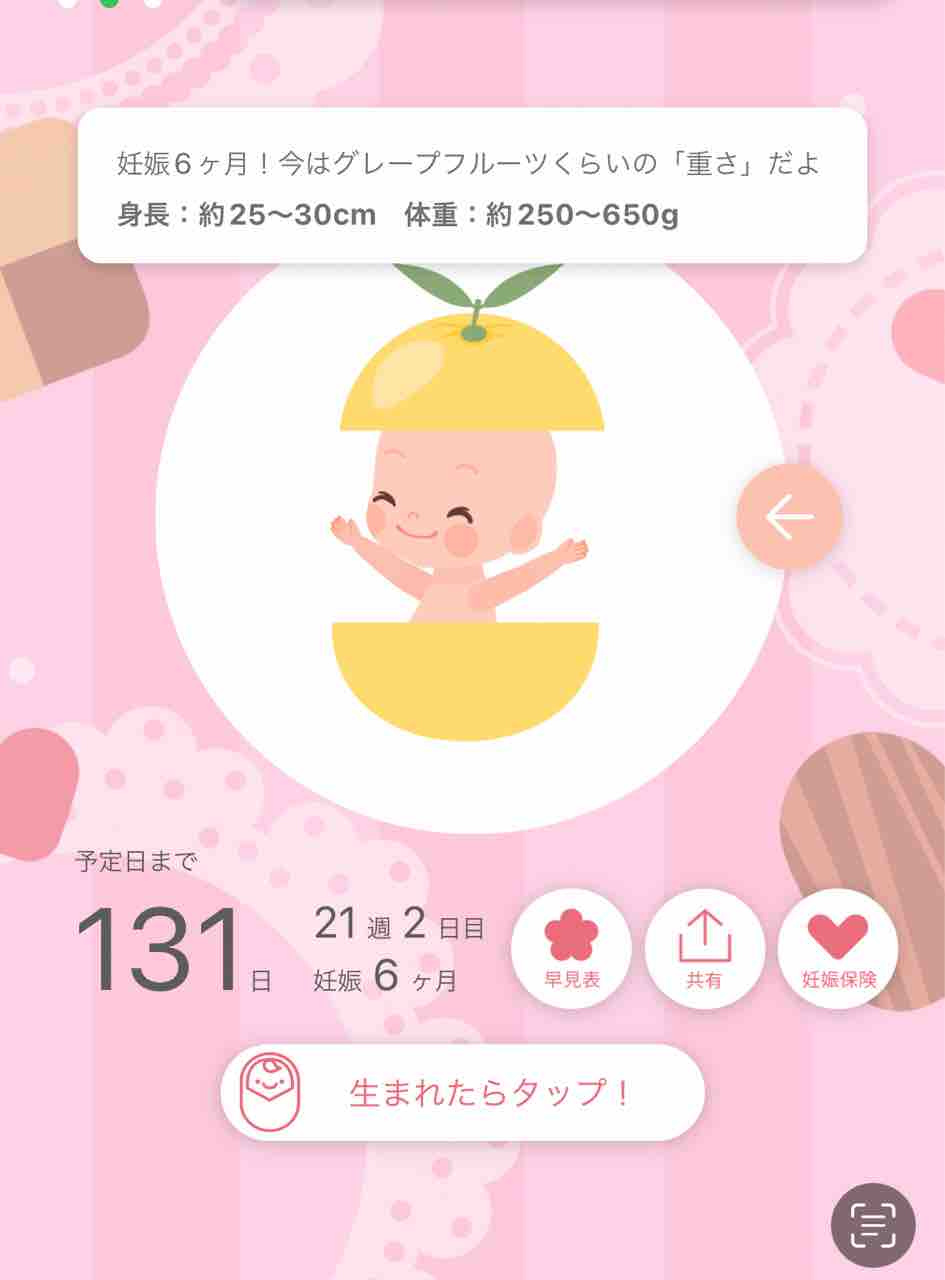This screenshot has height=1280, width=945.
Task: Open the text scan icon
Action: tap(873, 1225)
